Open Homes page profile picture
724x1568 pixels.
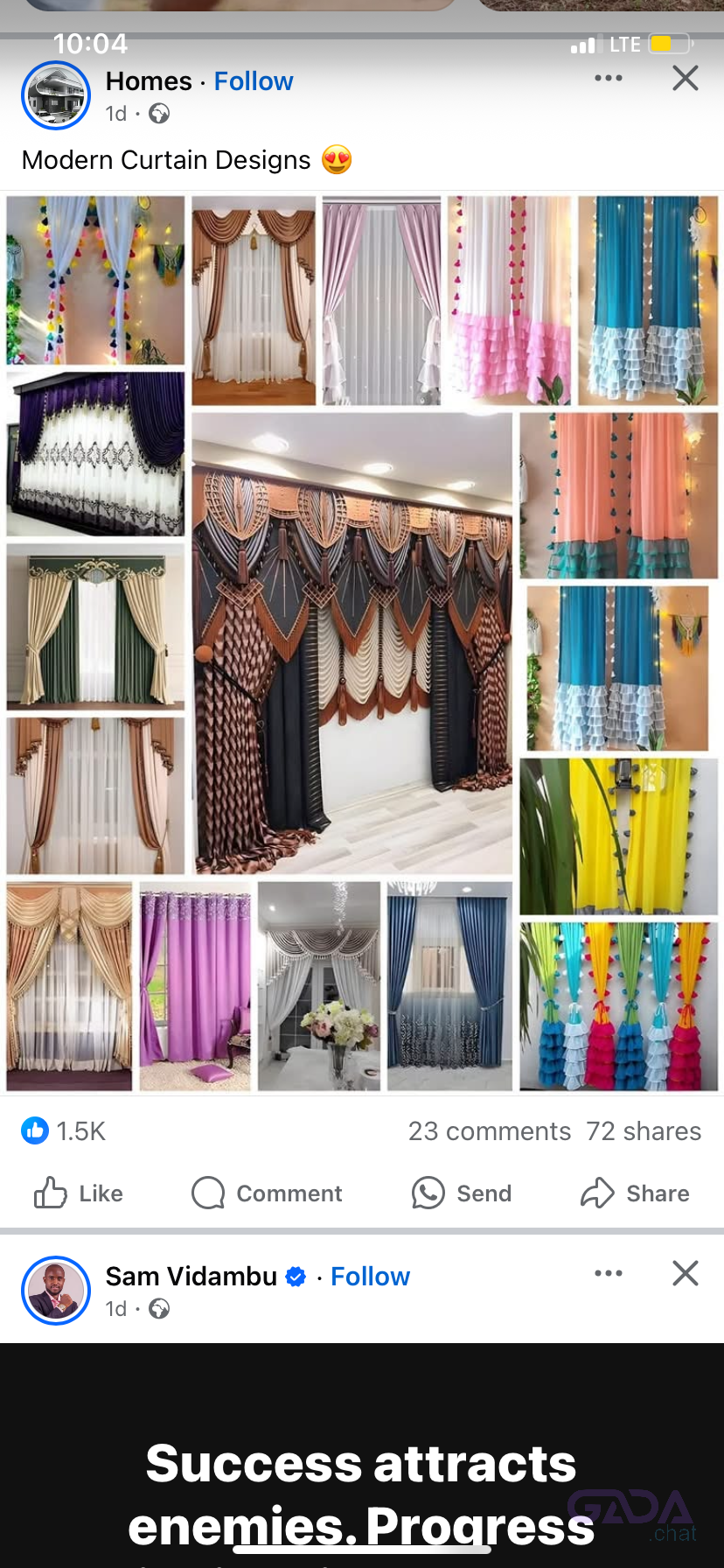pyautogui.click(x=56, y=95)
